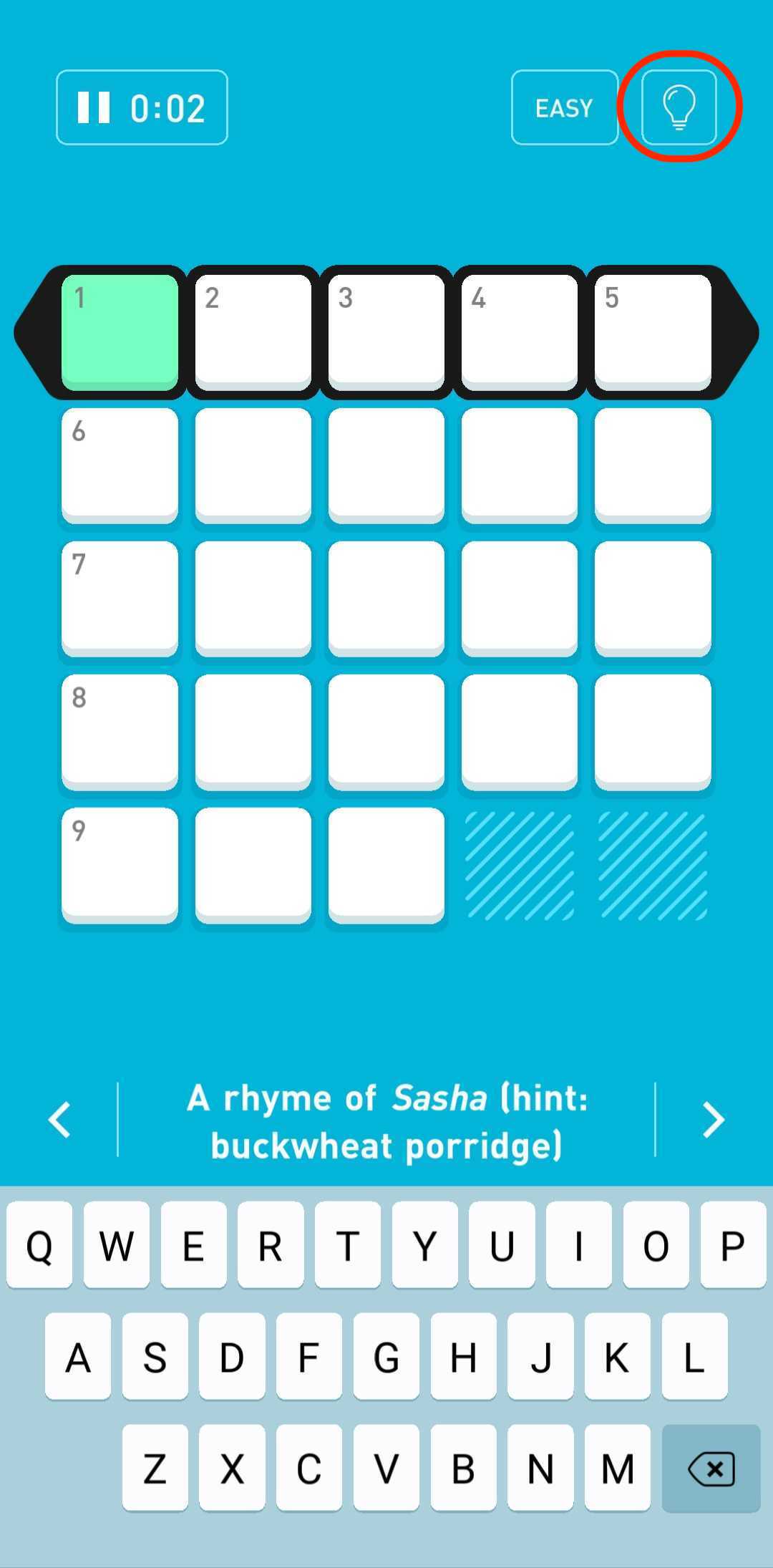Select crossword cell number 1

(120, 332)
